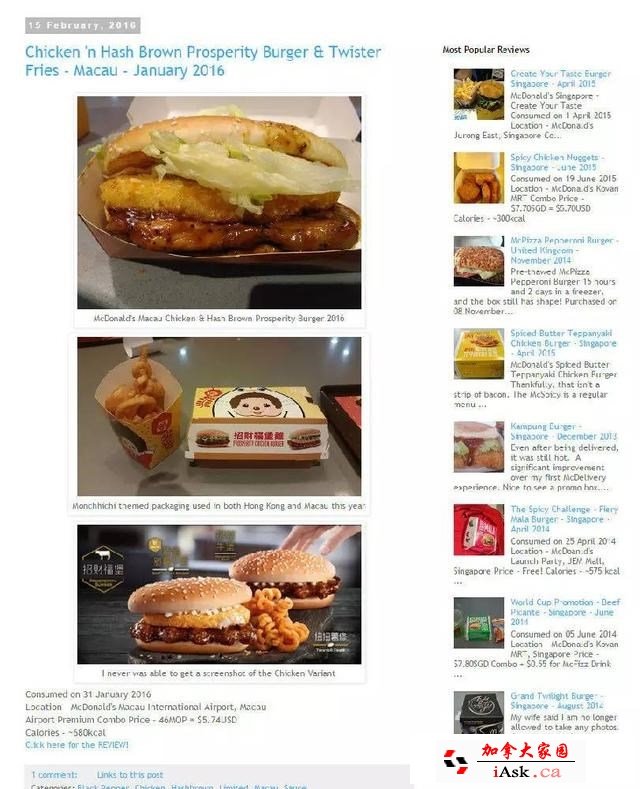
Task: Open the Monchhichi packaging photo
Action: pos(219,416)
